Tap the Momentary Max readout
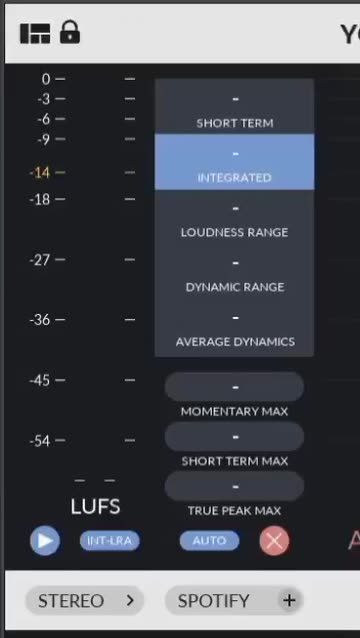Screen dimensions: 360x638 (234, 387)
